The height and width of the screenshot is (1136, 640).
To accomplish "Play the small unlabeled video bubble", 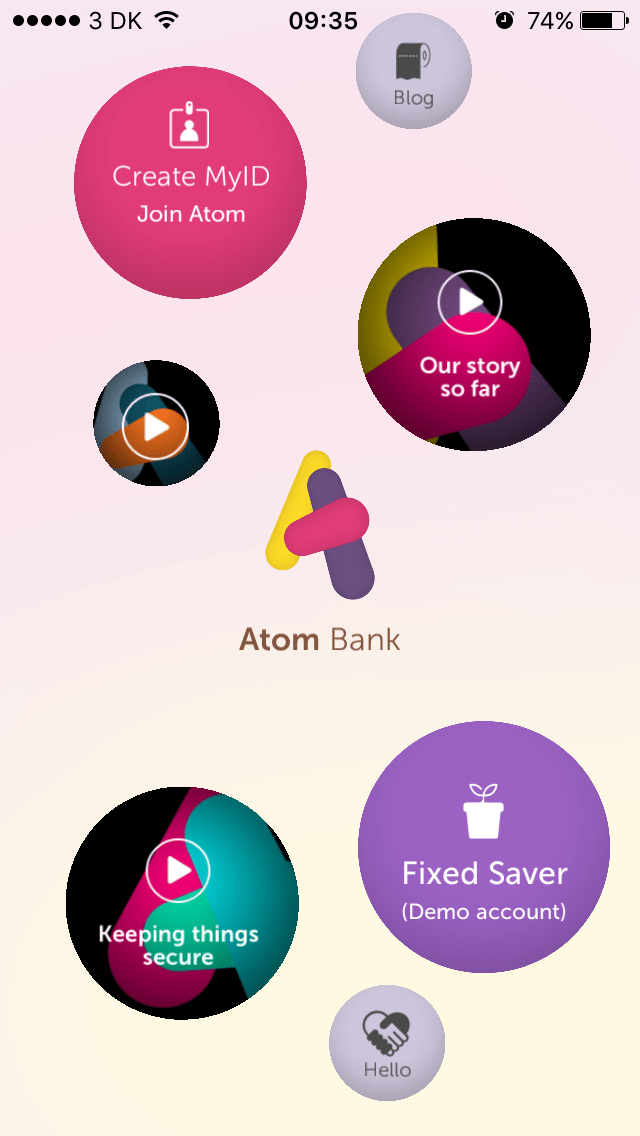I will click(156, 423).
